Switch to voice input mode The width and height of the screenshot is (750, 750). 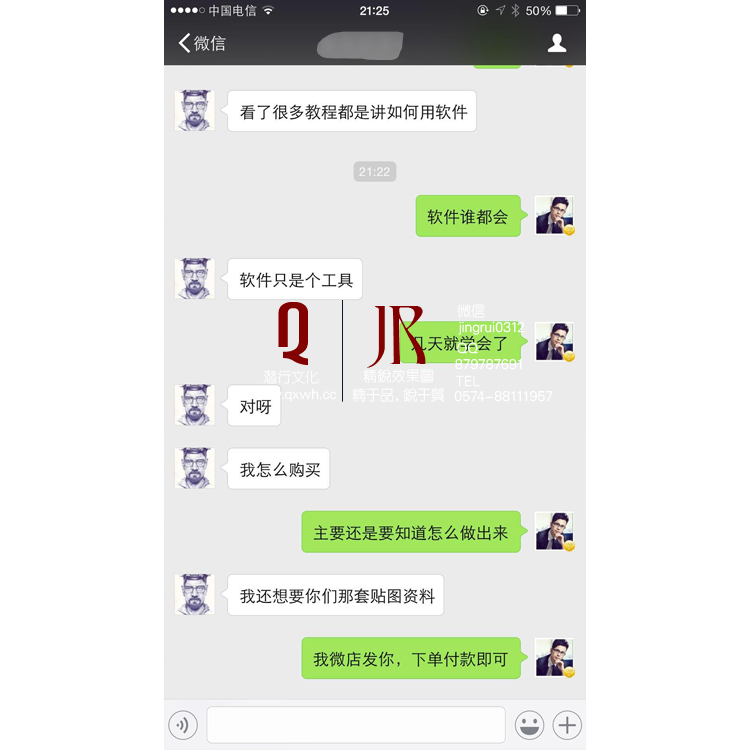click(x=182, y=724)
